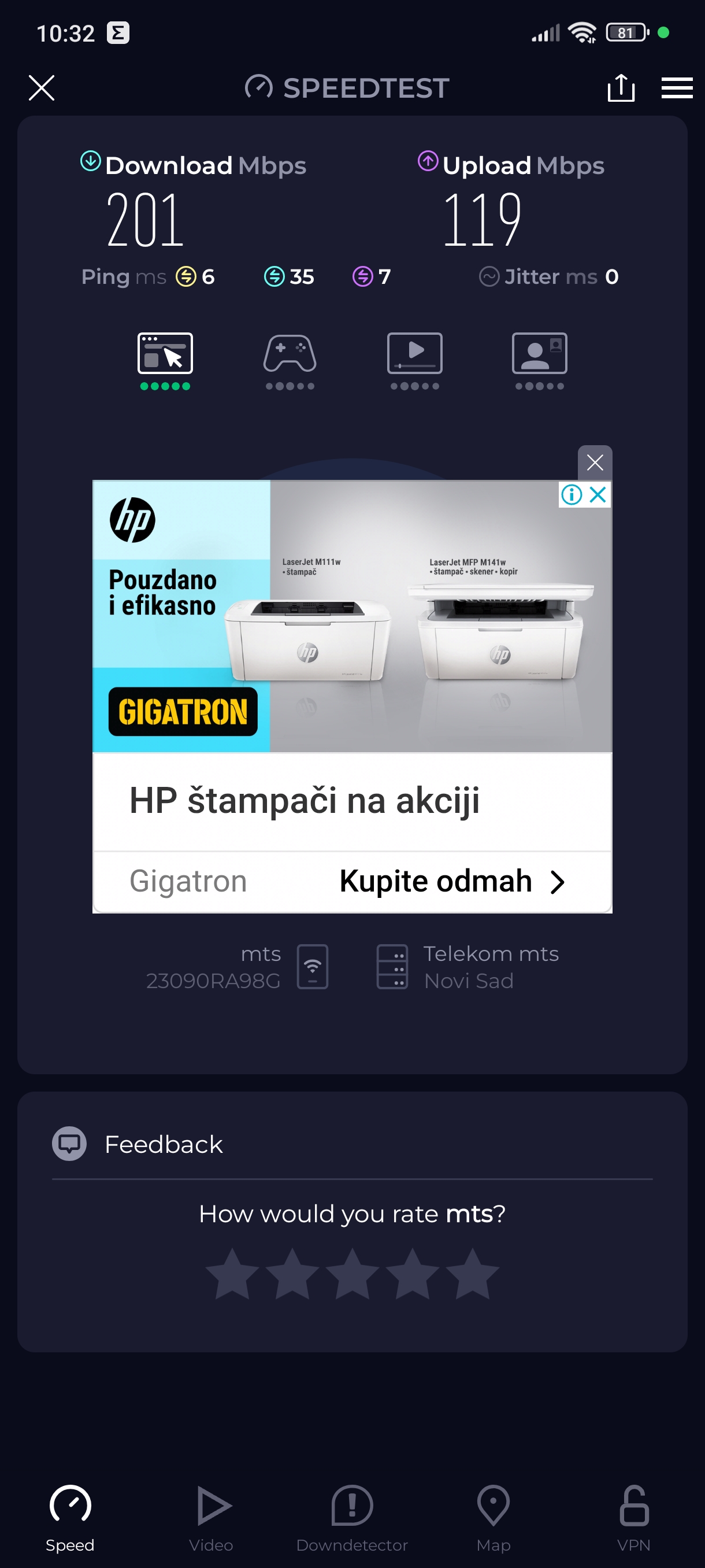The image size is (705, 1568).
Task: Open the ad info icon
Action: (x=571, y=494)
